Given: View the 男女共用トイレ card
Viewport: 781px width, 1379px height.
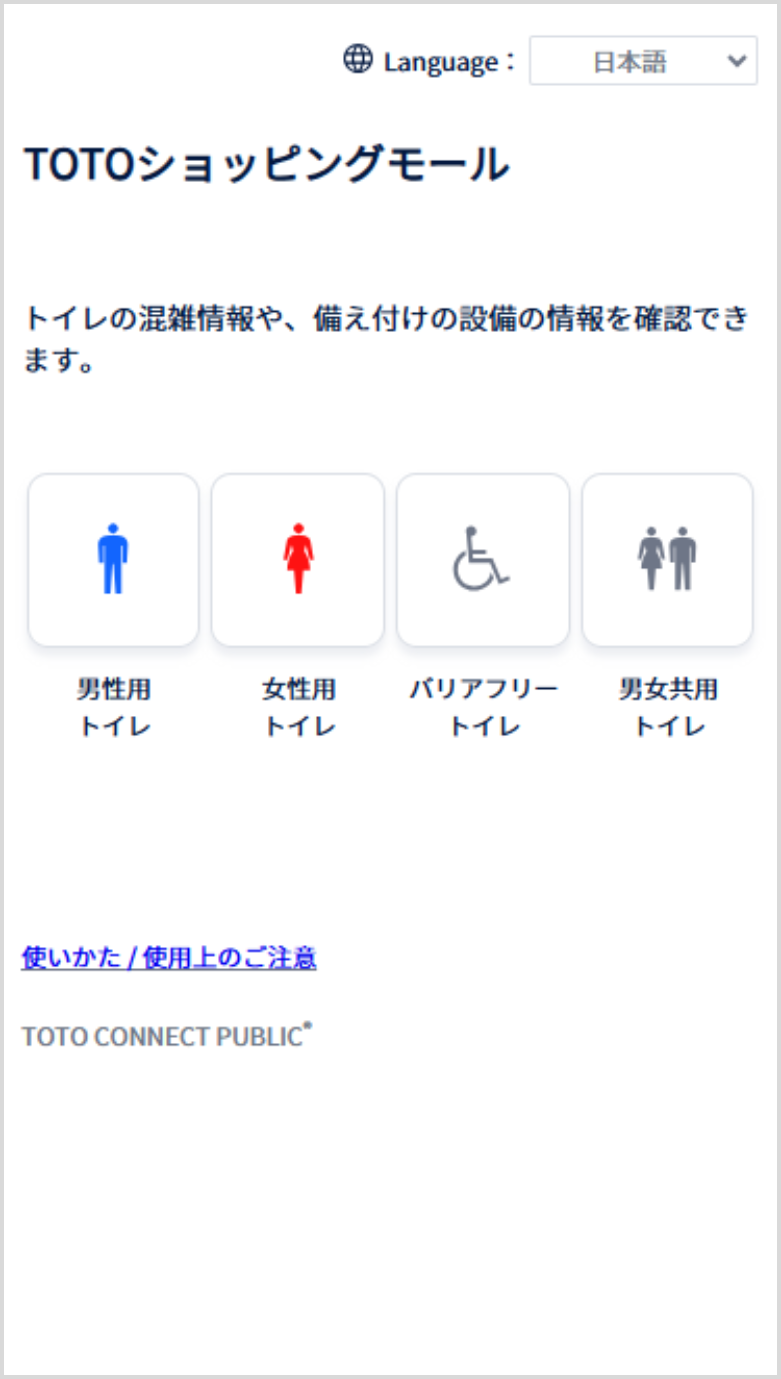Looking at the screenshot, I should coord(667,560).
